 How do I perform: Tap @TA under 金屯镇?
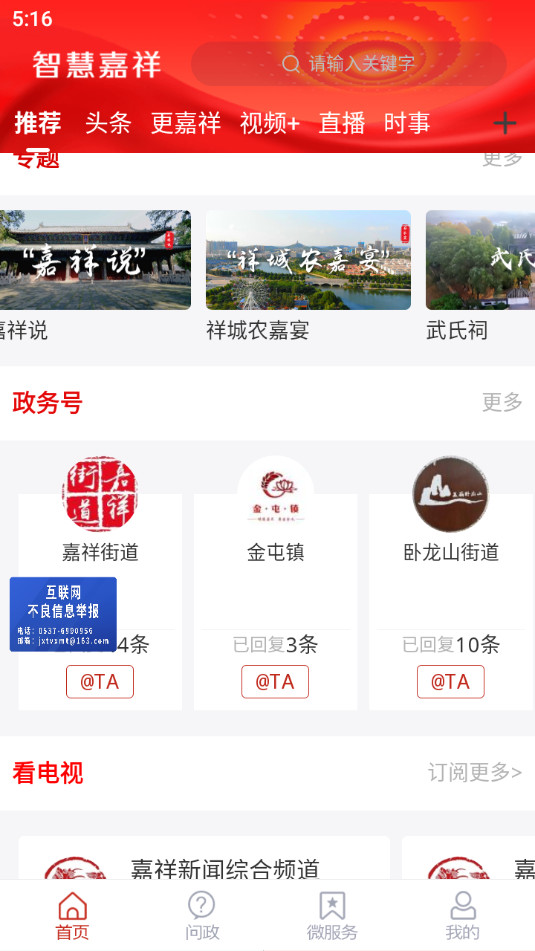pos(275,682)
